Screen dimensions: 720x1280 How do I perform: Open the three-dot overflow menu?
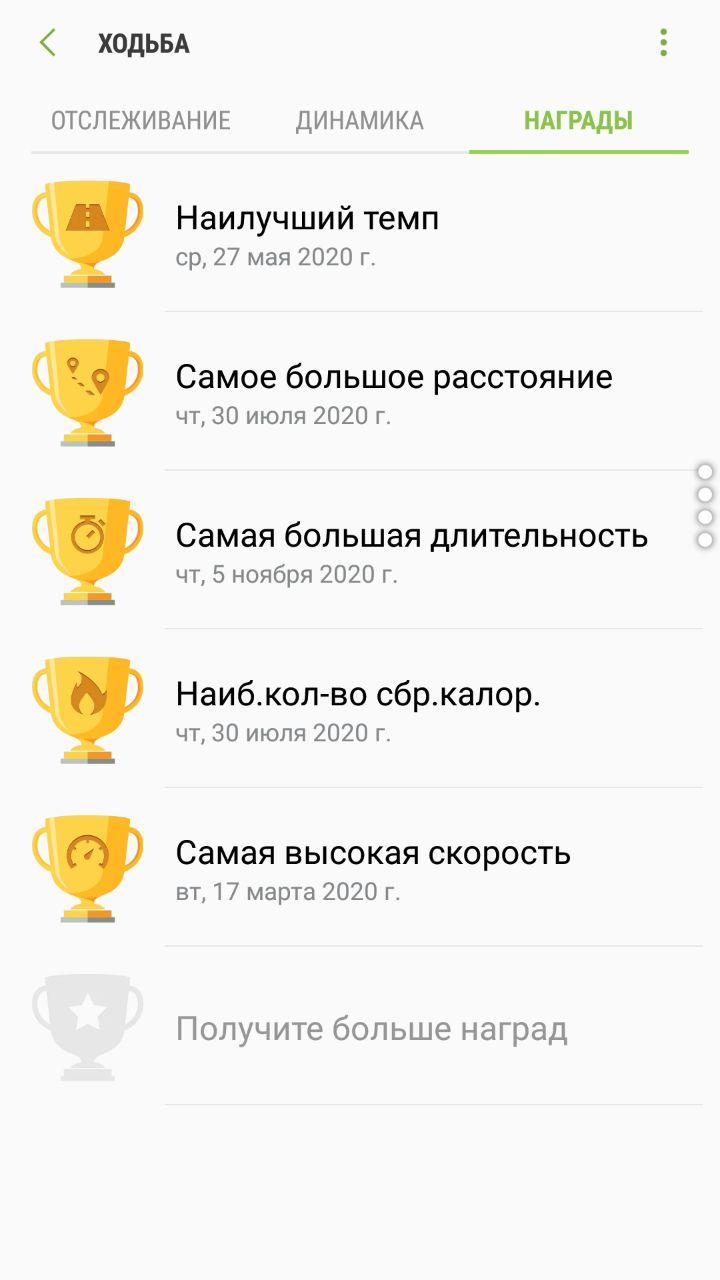(663, 43)
